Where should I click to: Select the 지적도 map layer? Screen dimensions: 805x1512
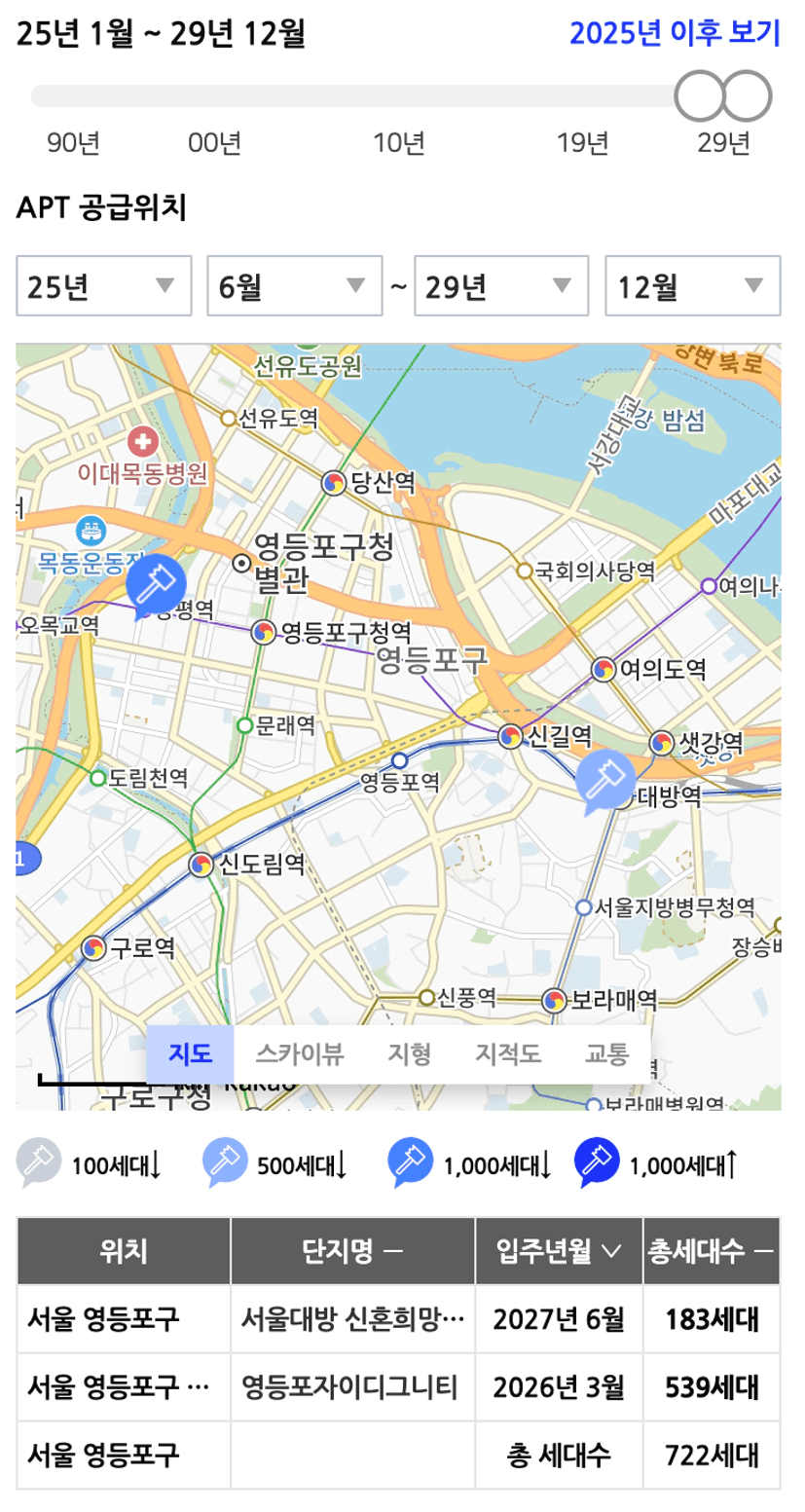pyautogui.click(x=507, y=1053)
